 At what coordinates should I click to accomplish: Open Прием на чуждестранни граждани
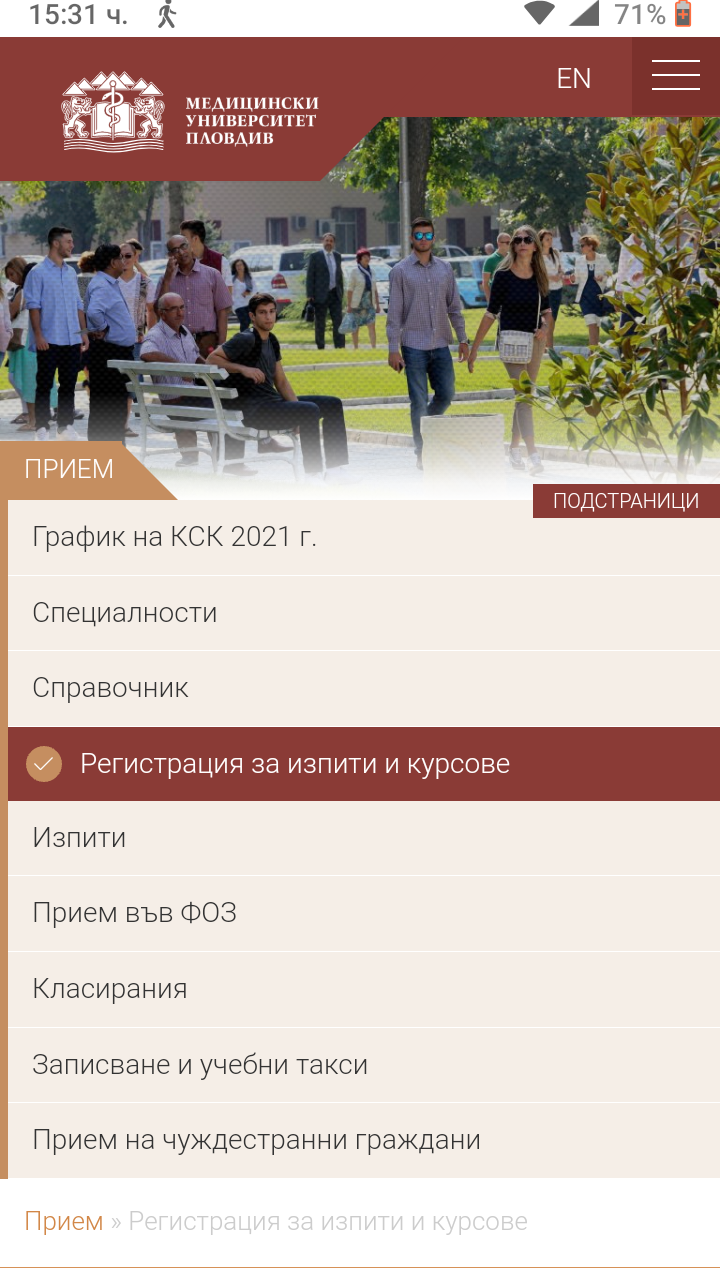point(256,1139)
